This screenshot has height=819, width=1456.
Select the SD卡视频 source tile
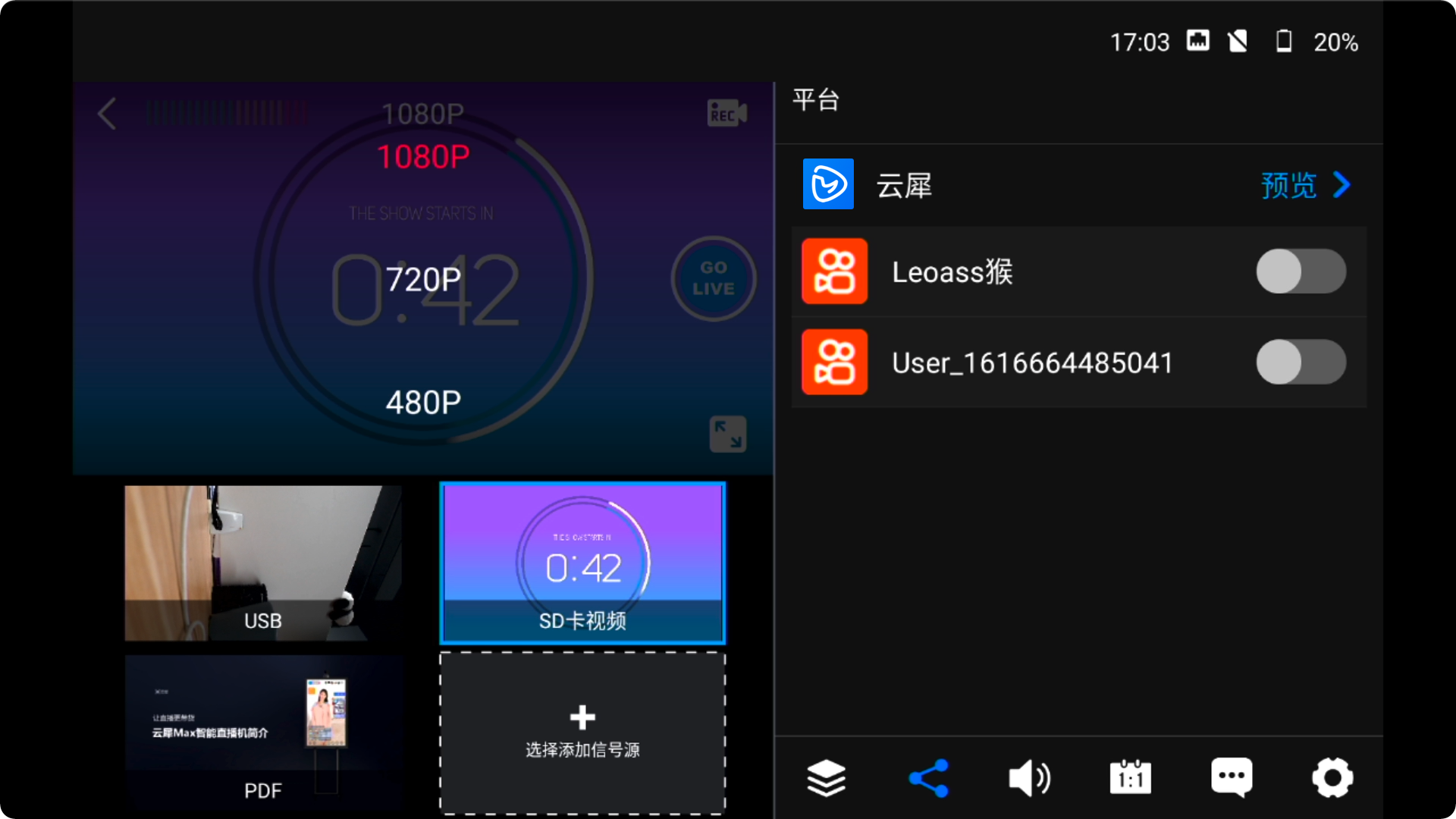click(x=582, y=563)
